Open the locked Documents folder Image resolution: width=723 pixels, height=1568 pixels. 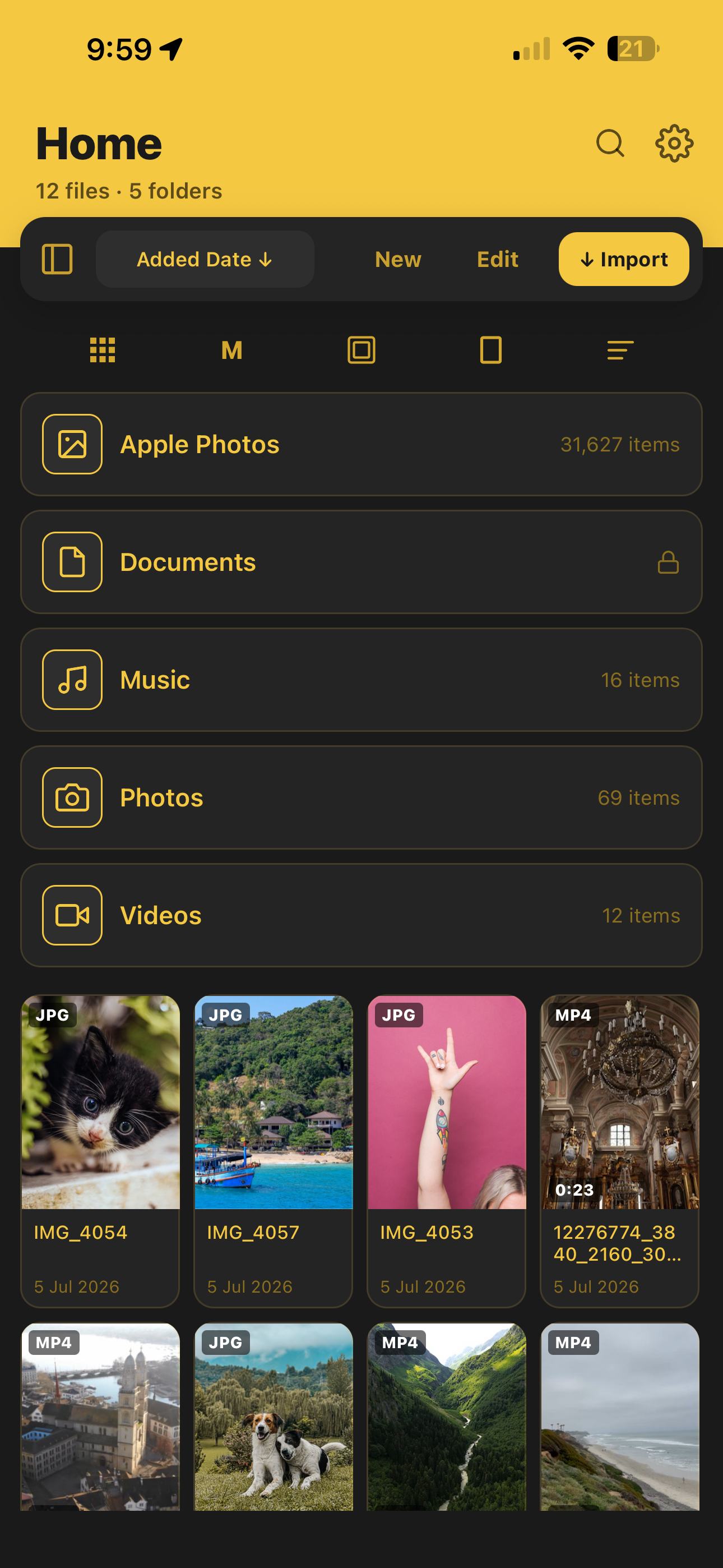361,562
